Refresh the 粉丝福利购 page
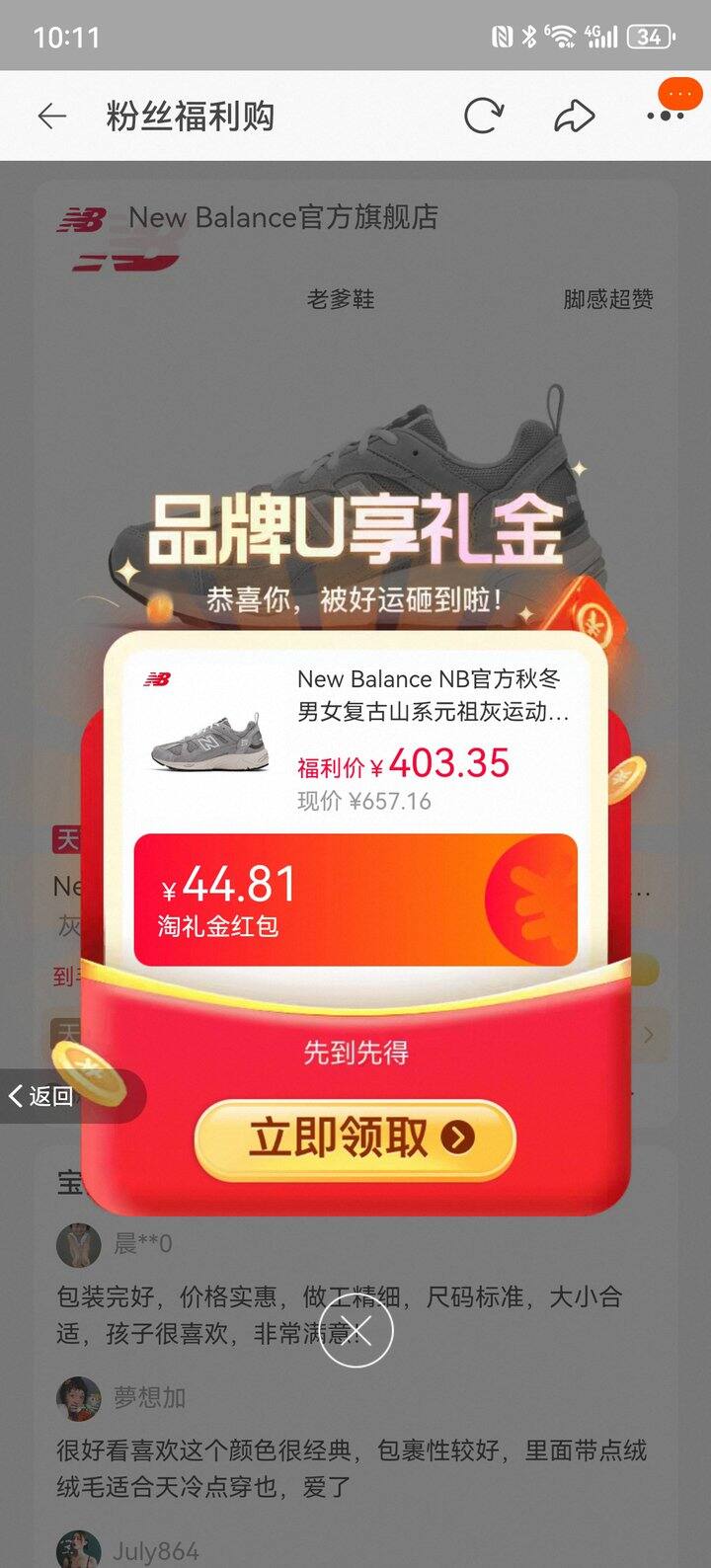 pos(483,117)
